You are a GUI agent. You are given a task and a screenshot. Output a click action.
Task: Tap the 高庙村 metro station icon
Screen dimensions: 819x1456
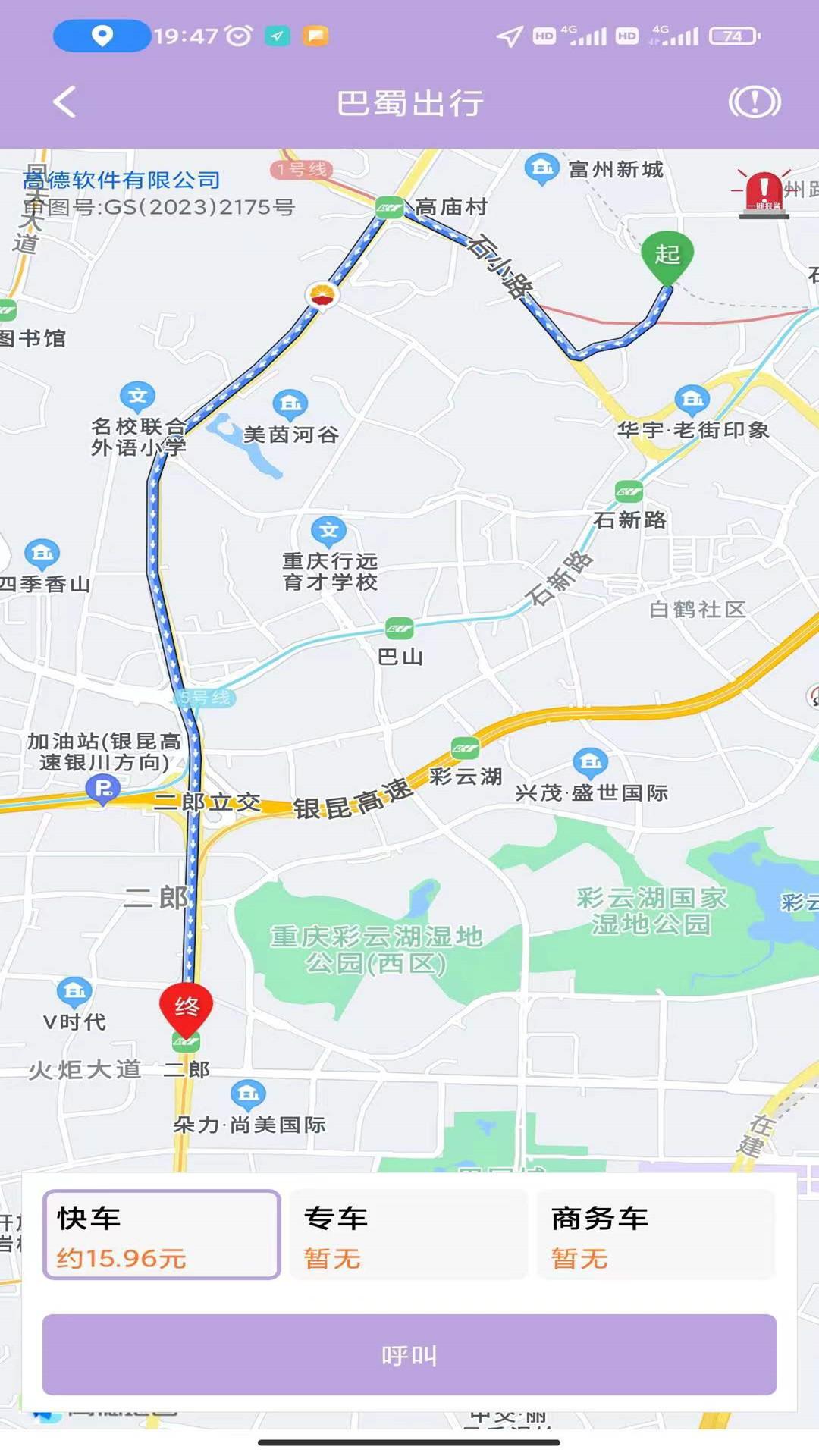pos(391,206)
